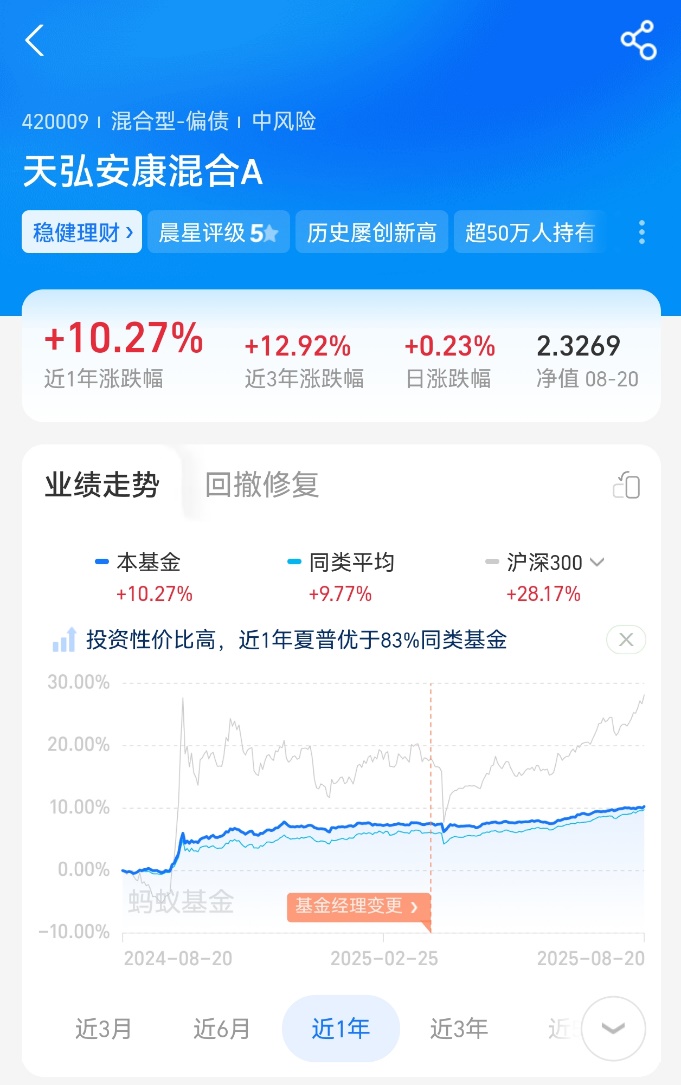Dismiss the 投资性价比高 tip banner

pyautogui.click(x=627, y=640)
